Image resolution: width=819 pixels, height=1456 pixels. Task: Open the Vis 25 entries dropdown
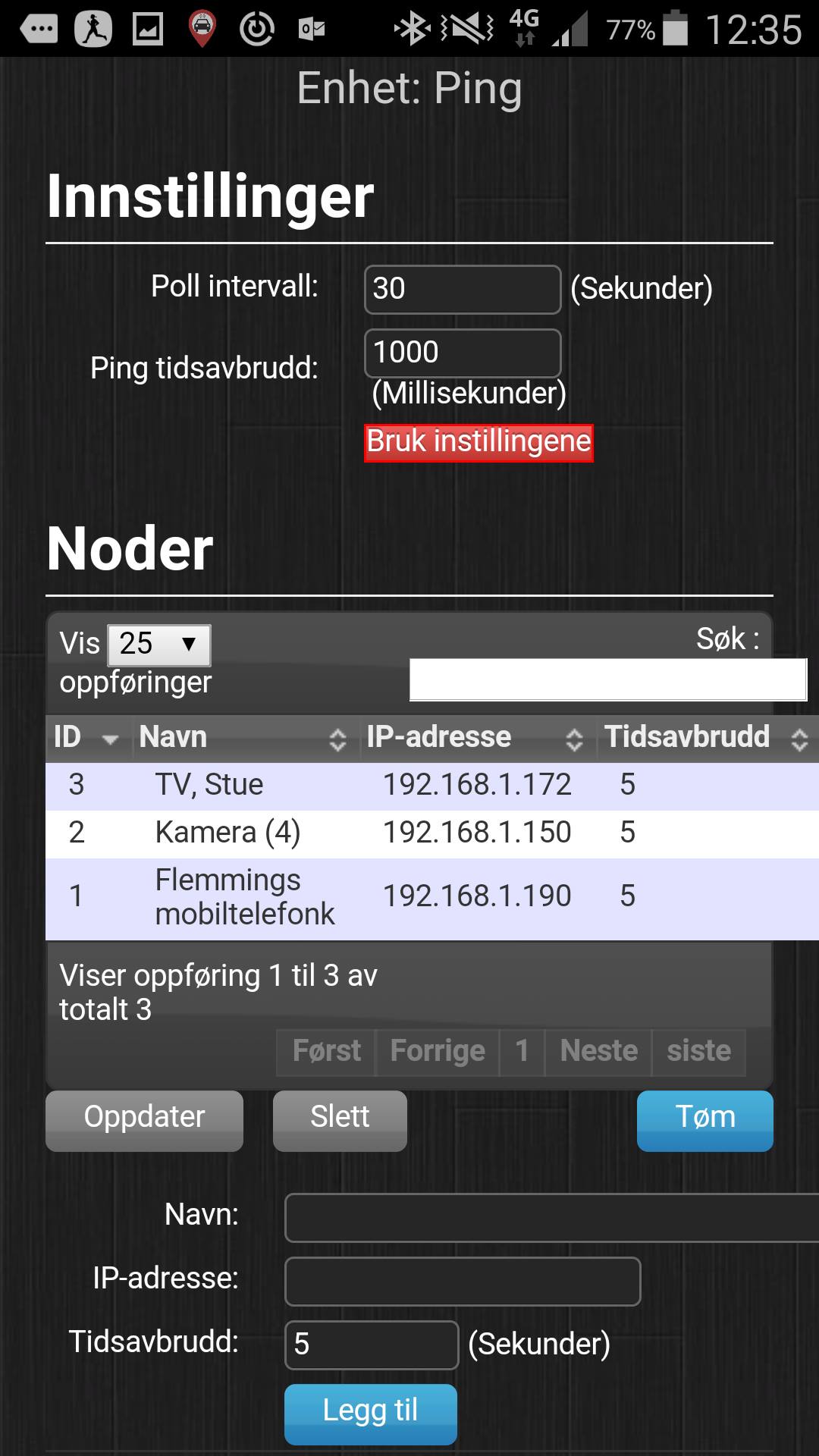pyautogui.click(x=159, y=645)
